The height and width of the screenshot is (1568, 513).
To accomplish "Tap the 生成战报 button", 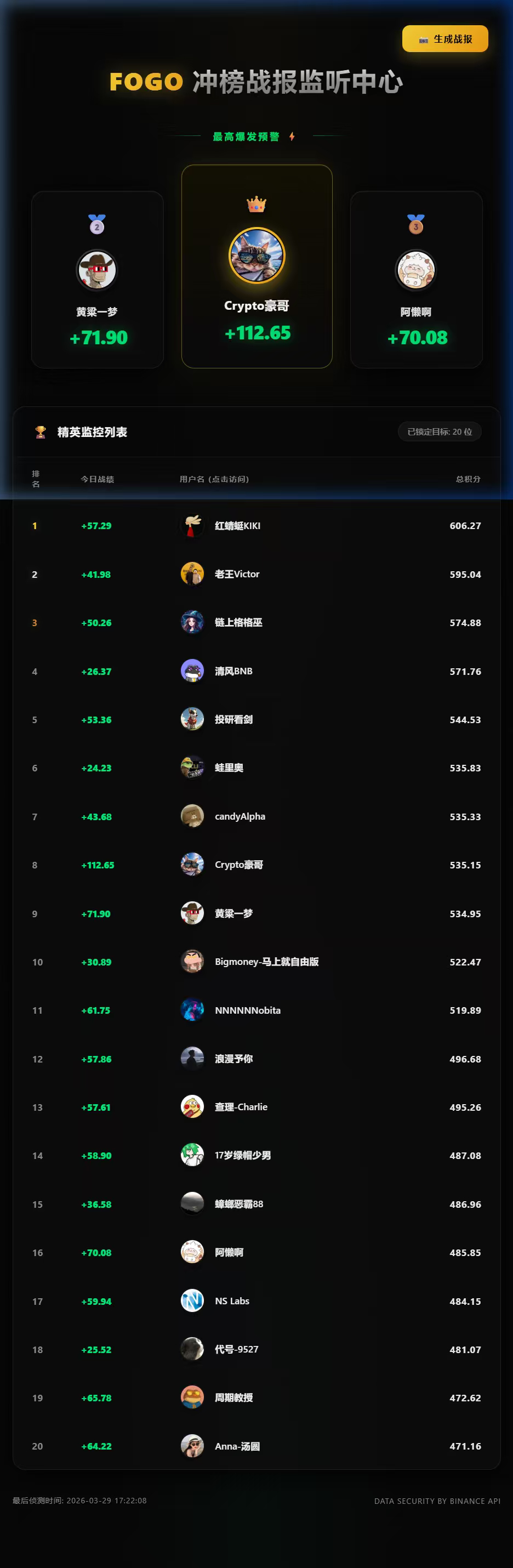I will tap(445, 39).
